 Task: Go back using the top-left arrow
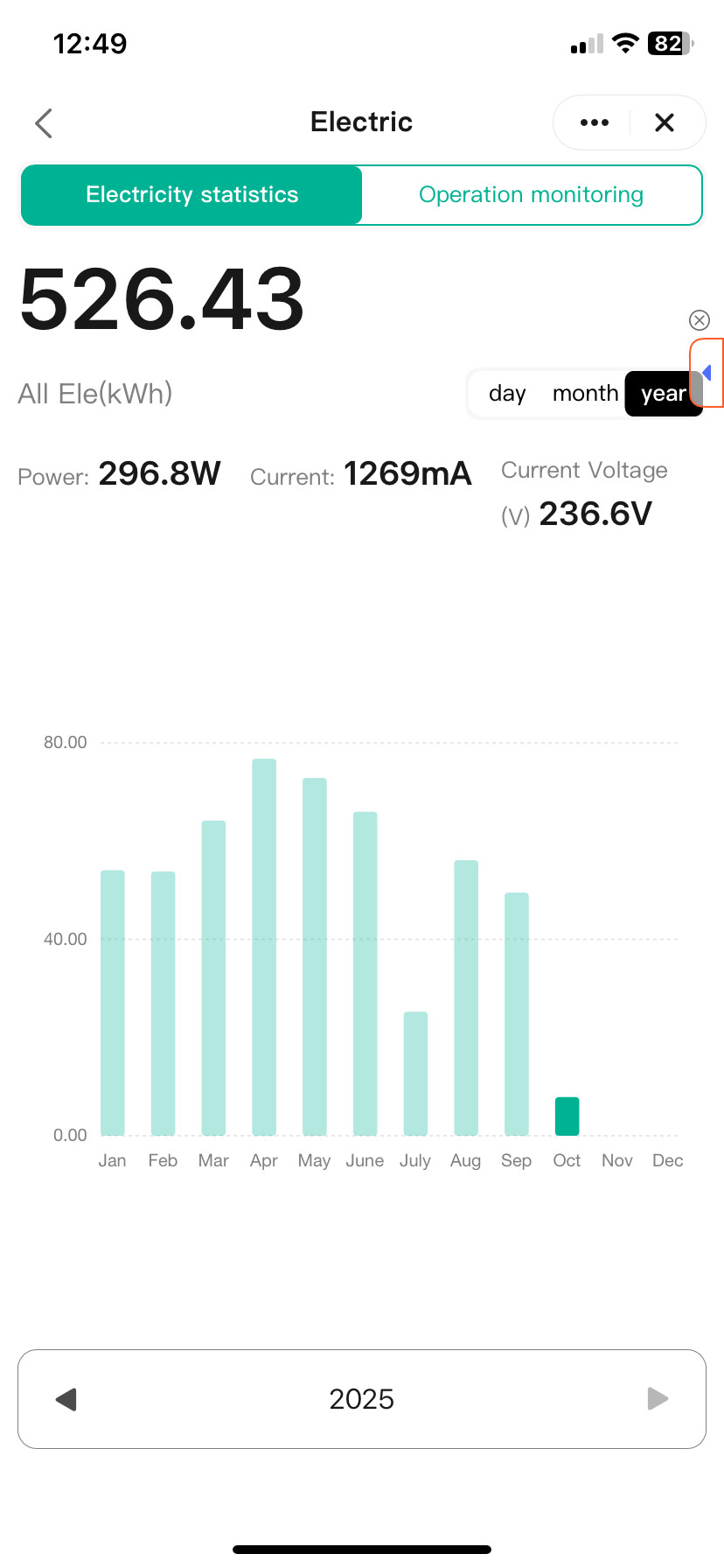pos(44,123)
